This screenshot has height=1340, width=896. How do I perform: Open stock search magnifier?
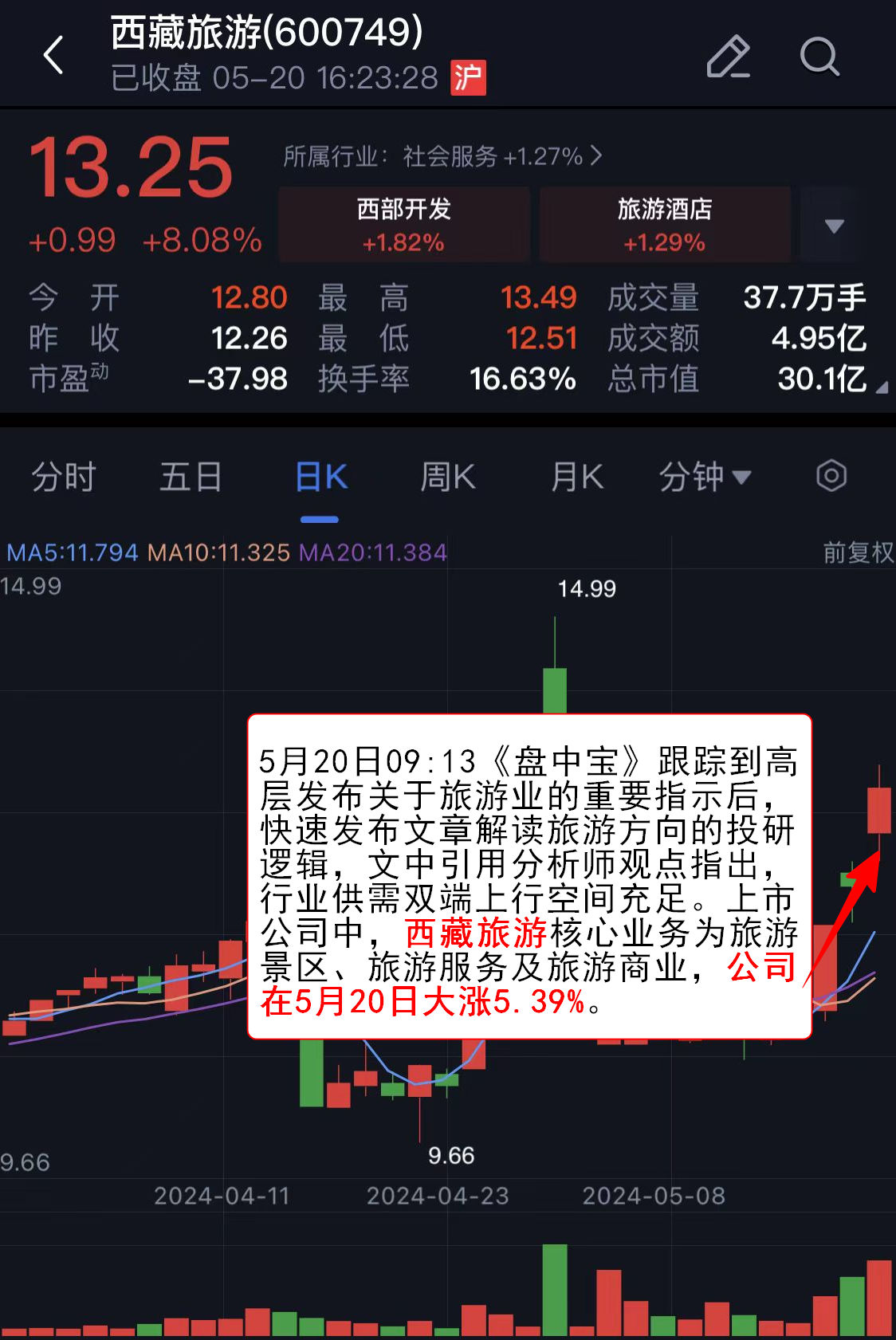[819, 57]
